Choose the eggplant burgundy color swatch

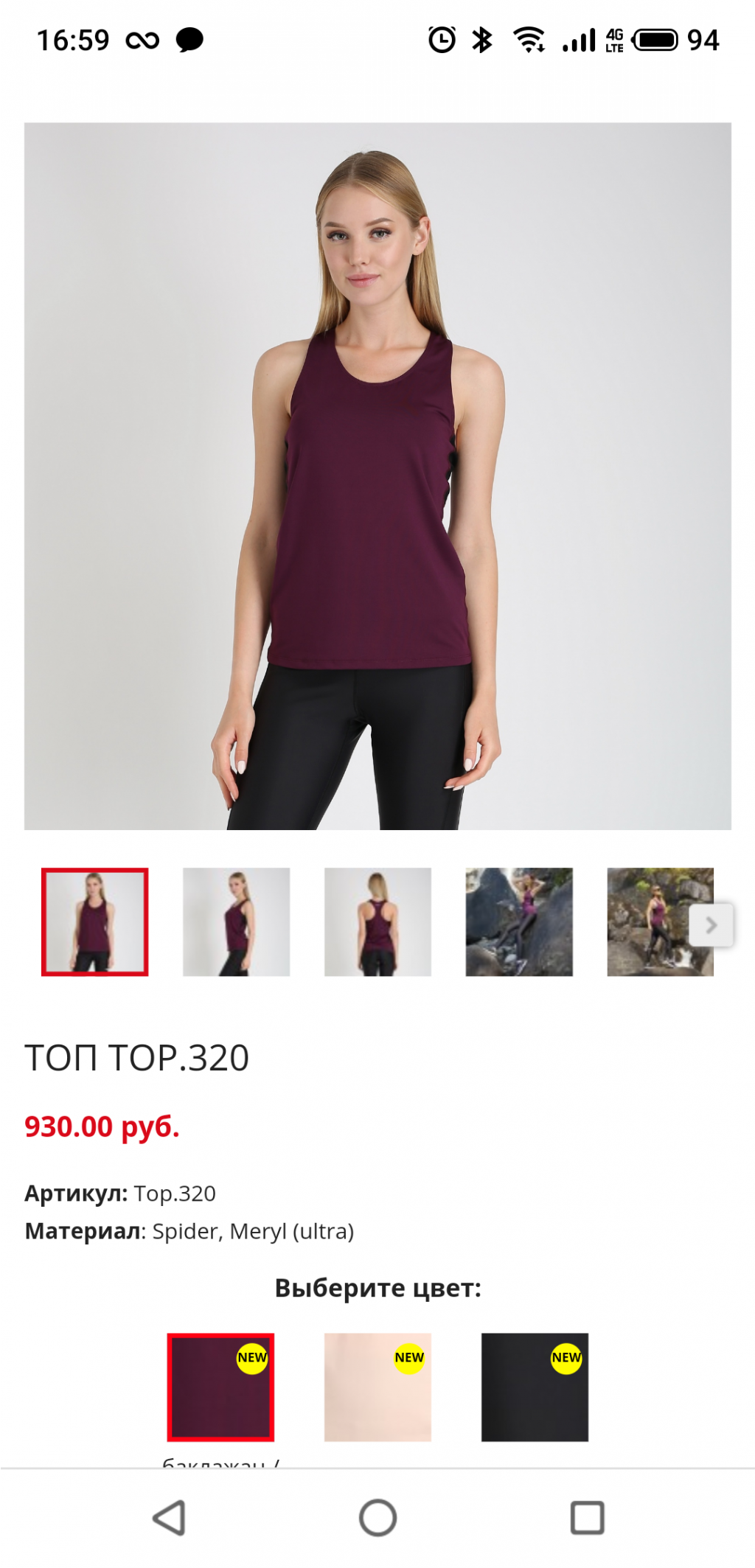pyautogui.click(x=220, y=1387)
